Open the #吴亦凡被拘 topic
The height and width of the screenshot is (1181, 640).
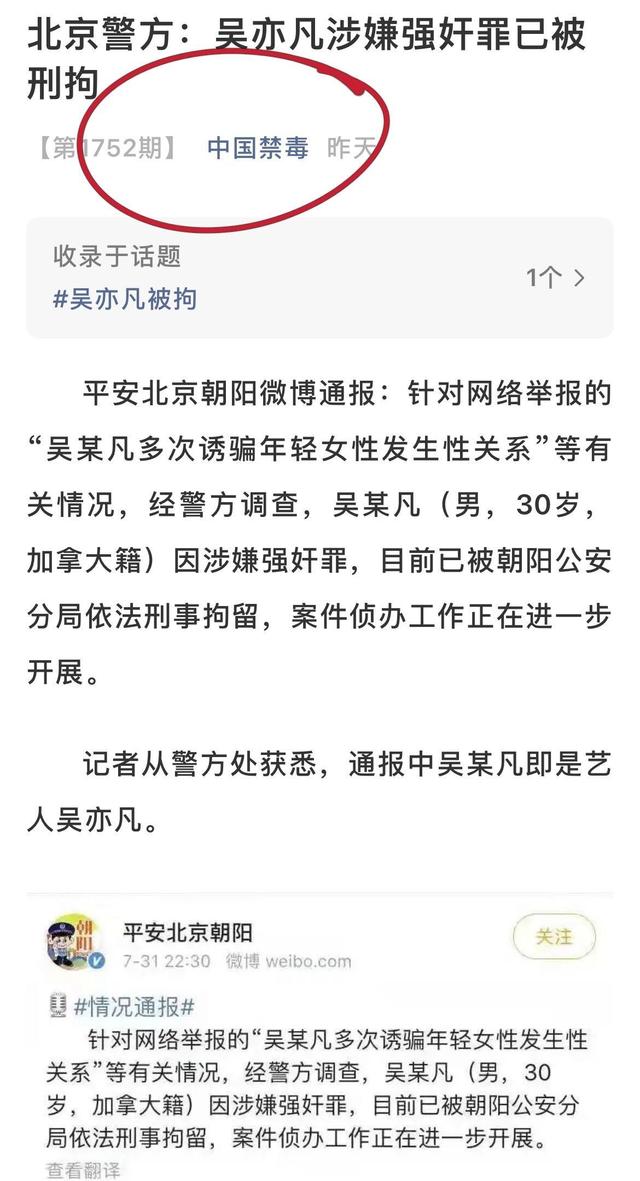(124, 299)
